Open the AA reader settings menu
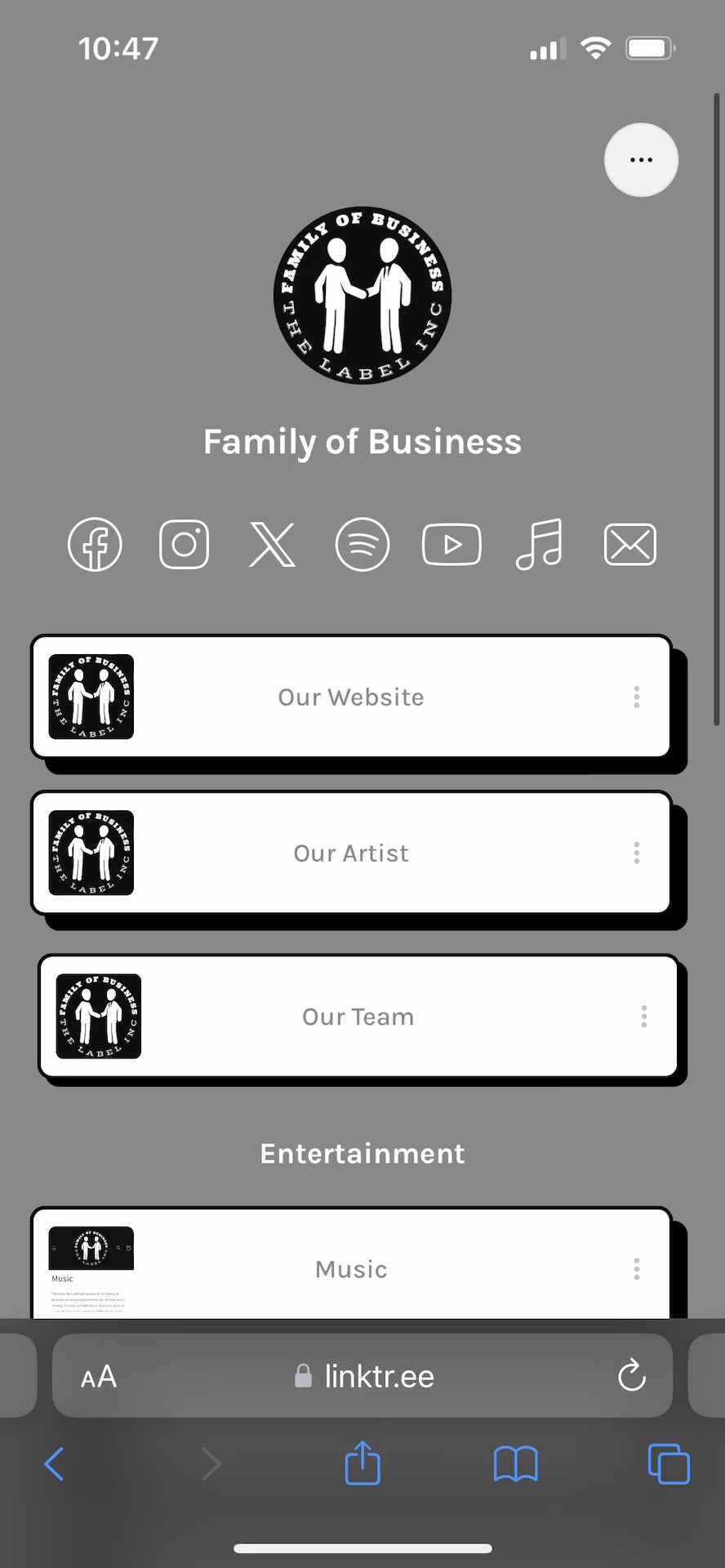This screenshot has height=1568, width=725. click(x=99, y=1377)
